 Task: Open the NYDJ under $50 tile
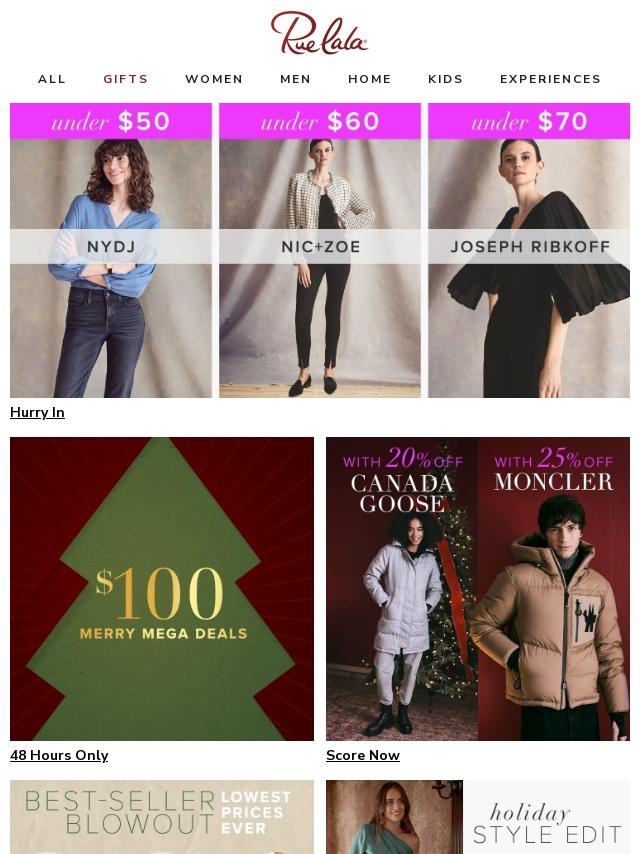click(x=111, y=250)
